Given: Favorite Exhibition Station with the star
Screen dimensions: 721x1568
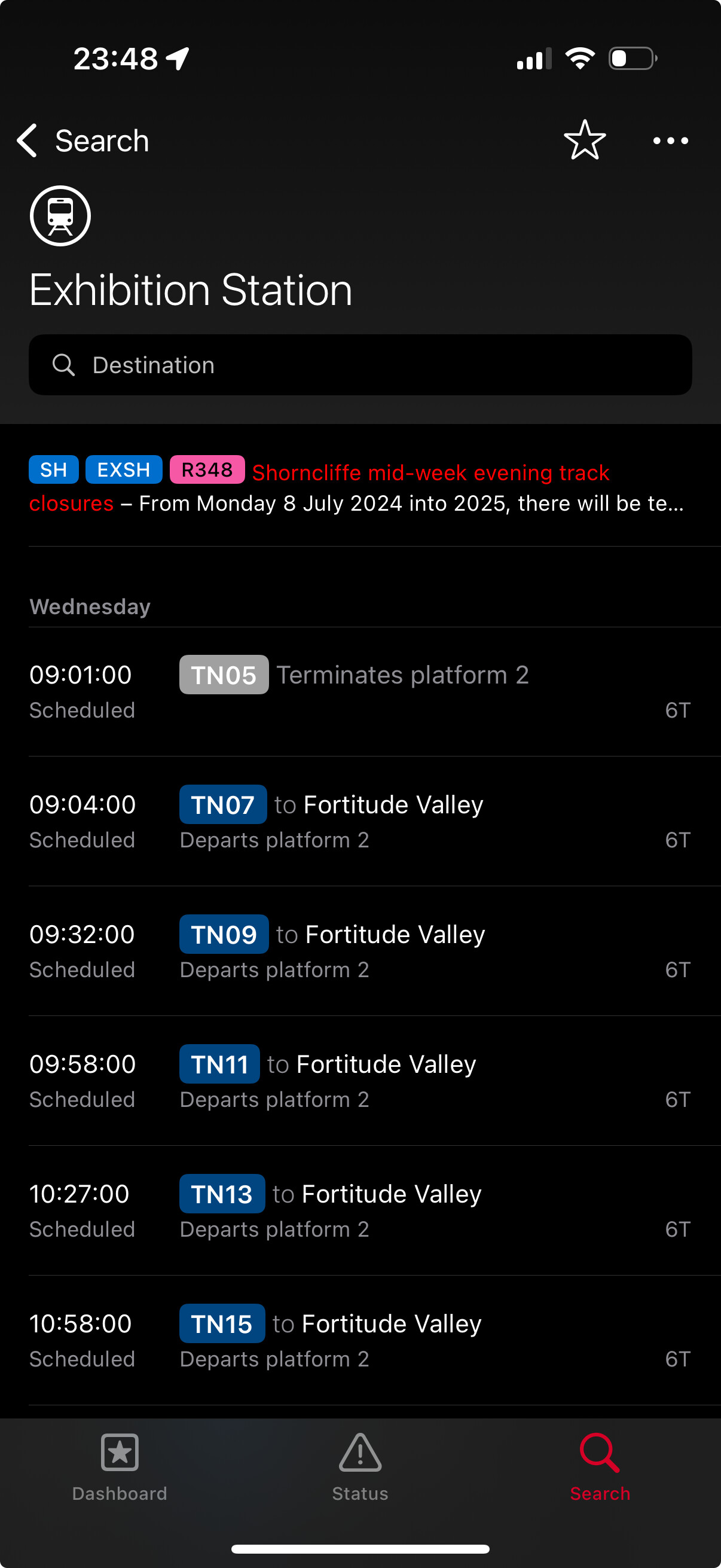Looking at the screenshot, I should click(584, 141).
